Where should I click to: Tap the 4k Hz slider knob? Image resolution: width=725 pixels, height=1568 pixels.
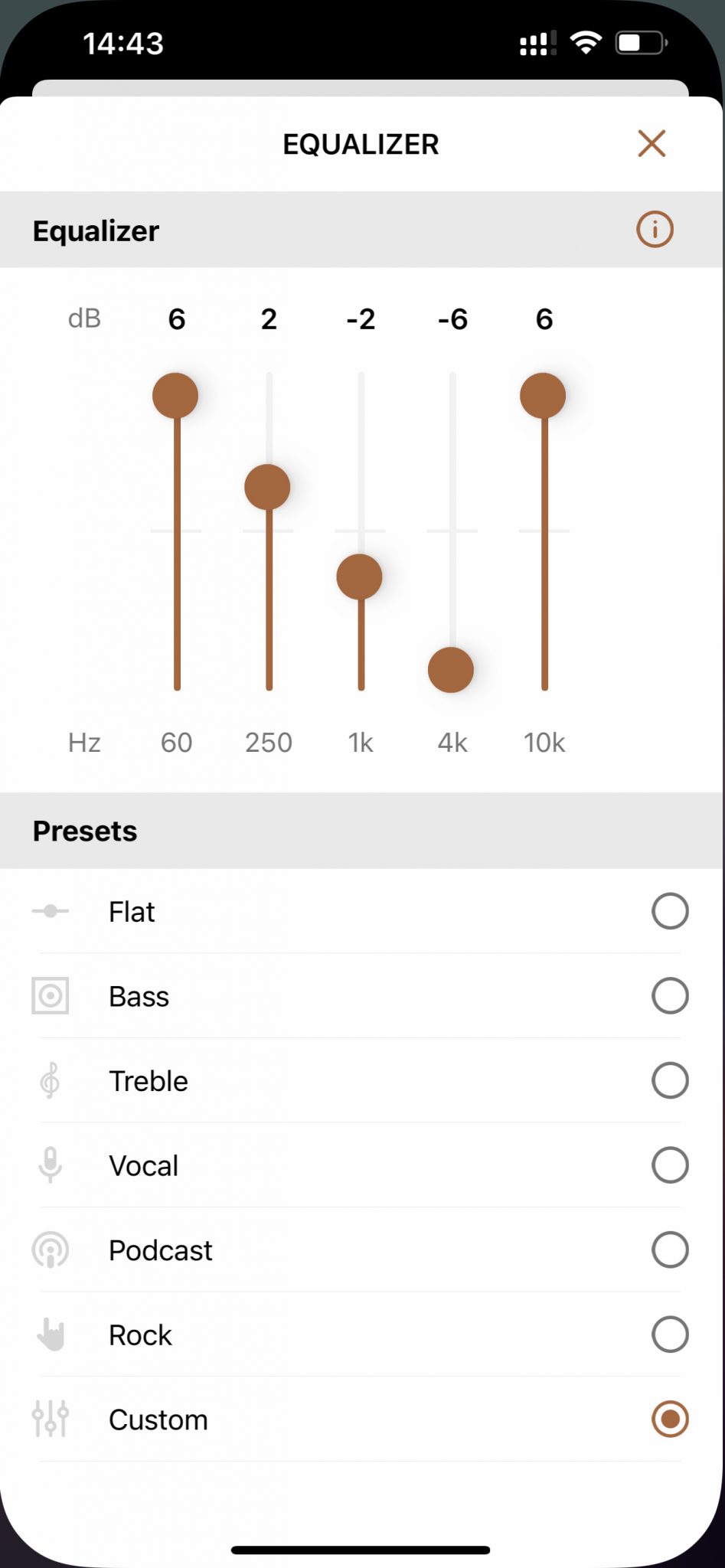[451, 670]
